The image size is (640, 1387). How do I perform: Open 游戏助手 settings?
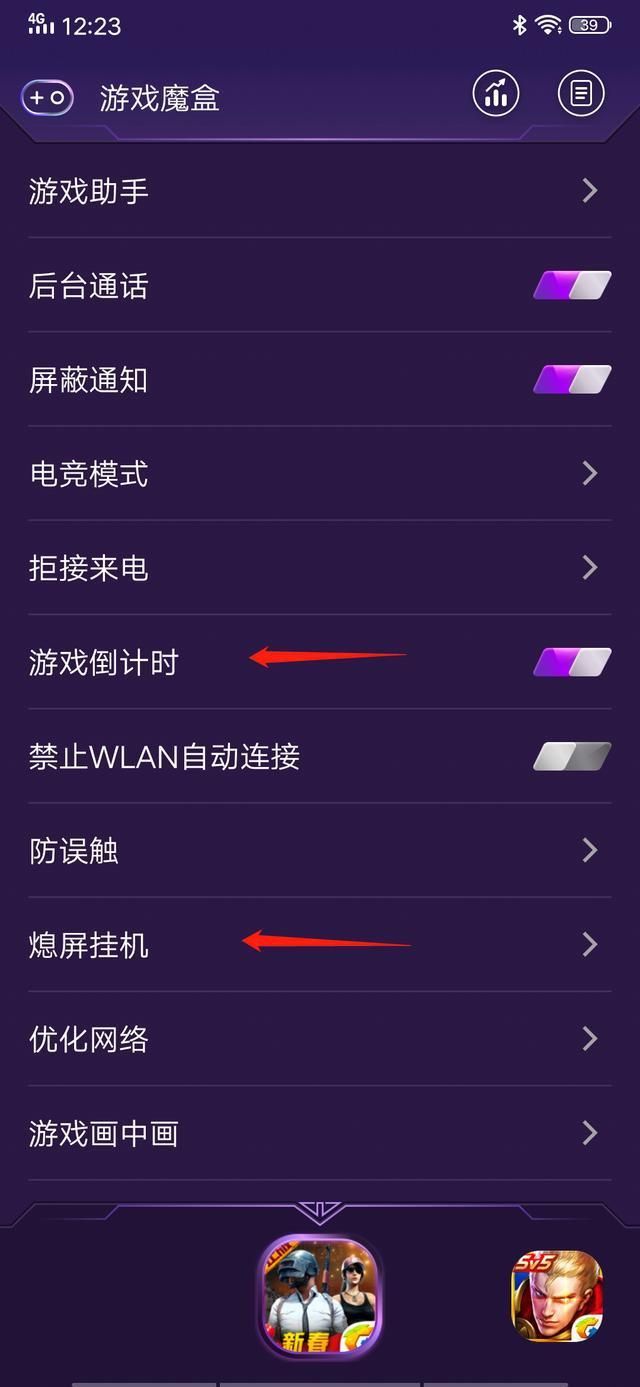(320, 191)
